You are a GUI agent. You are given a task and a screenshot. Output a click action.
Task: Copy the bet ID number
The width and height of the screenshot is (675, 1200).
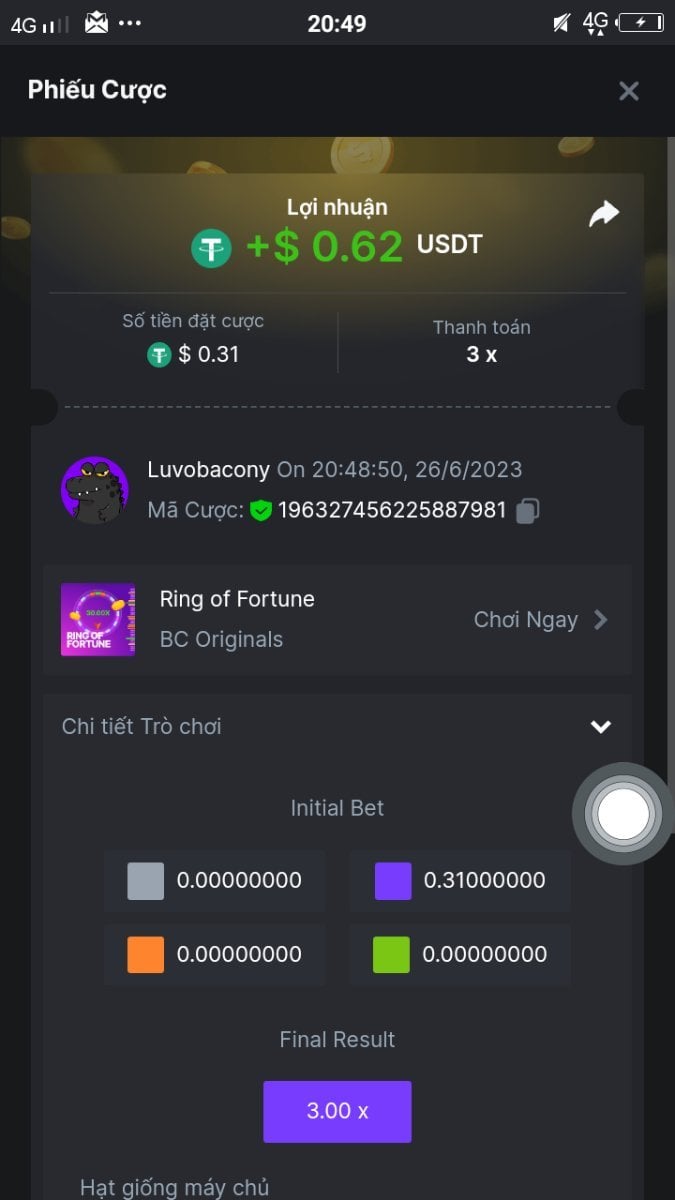tap(527, 511)
